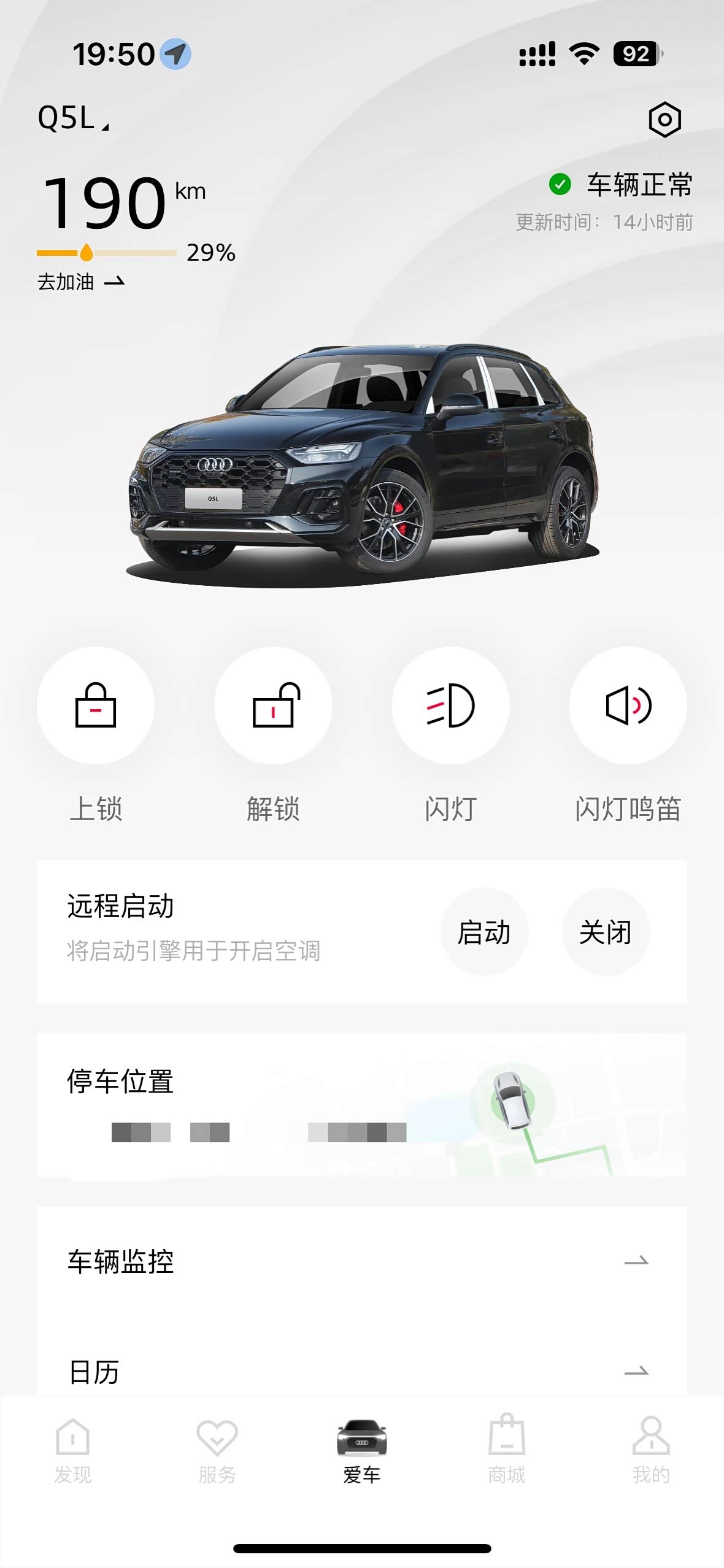The image size is (724, 1568).
Task: Open the 日历 calendar section
Action: (x=362, y=1374)
